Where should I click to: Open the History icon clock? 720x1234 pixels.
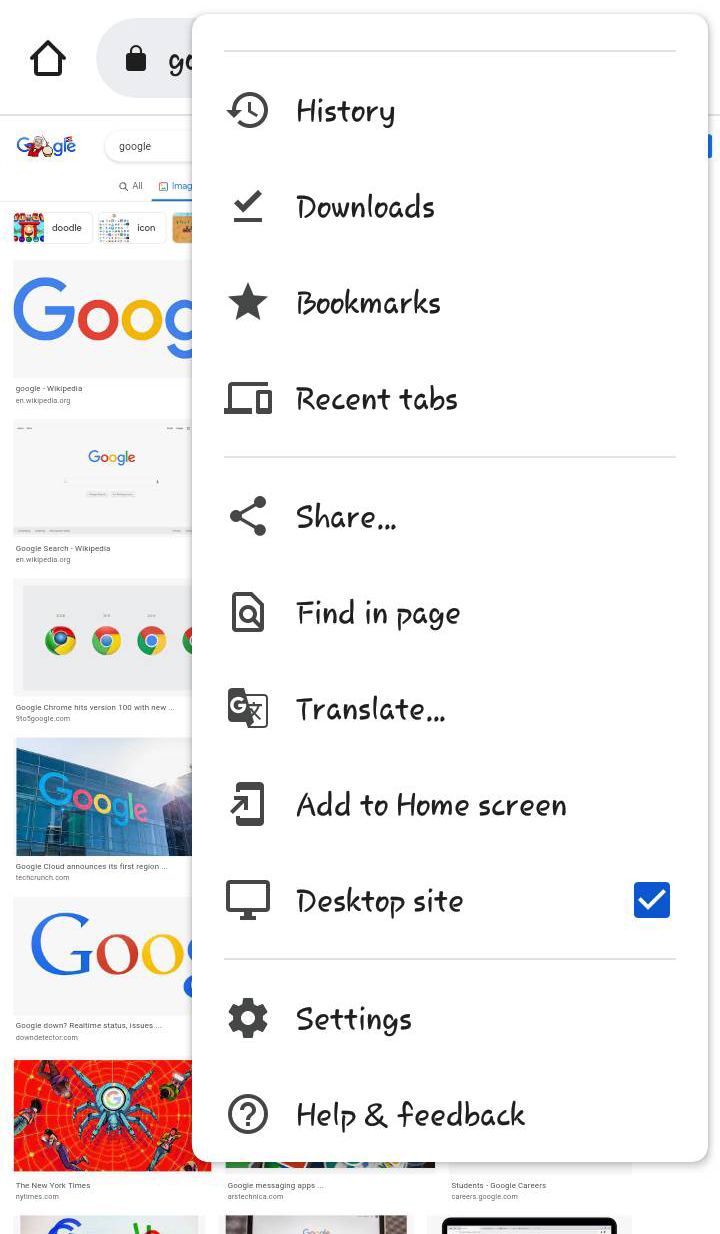[x=248, y=110]
